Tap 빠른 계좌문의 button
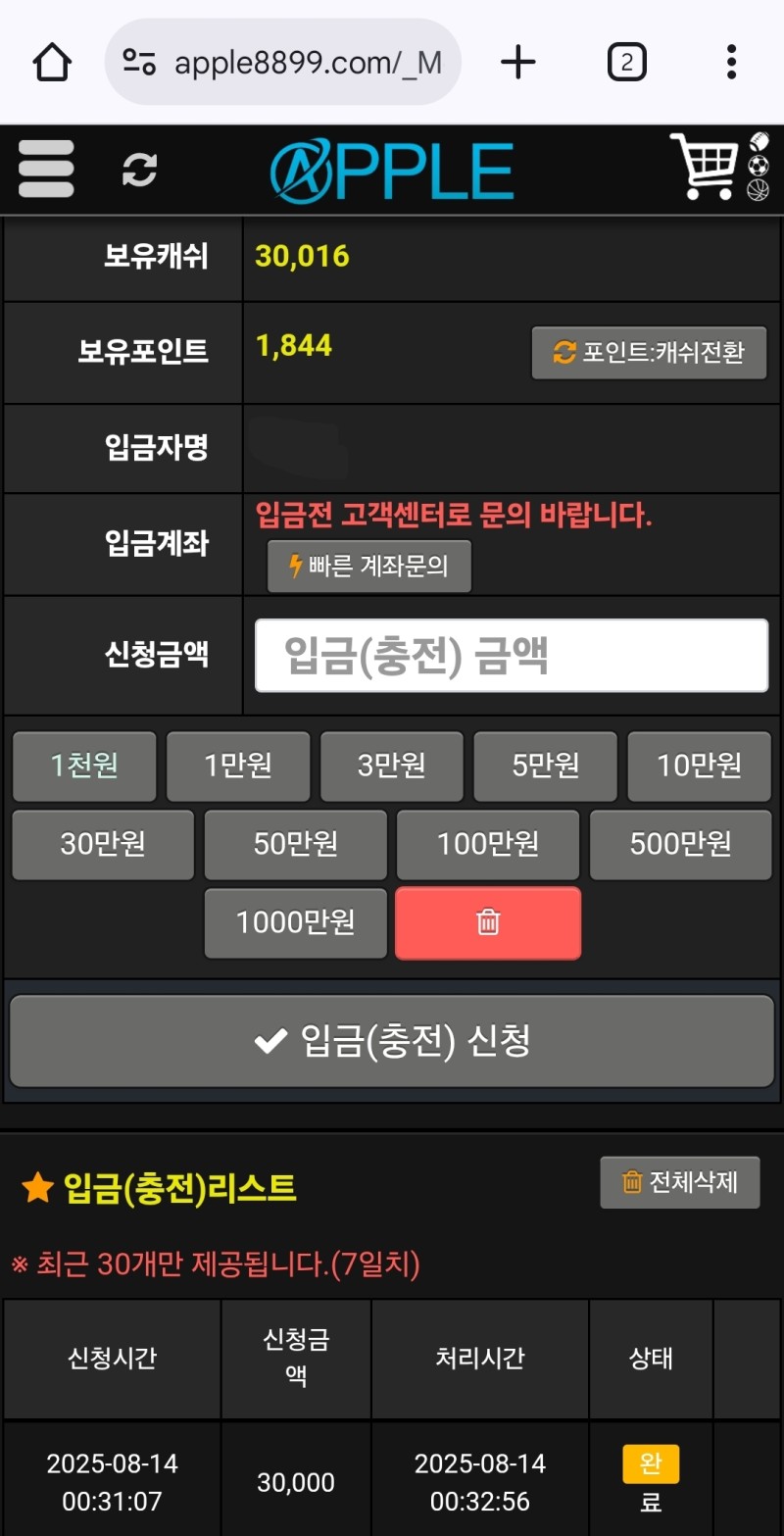The width and height of the screenshot is (784, 1536). pos(369,567)
